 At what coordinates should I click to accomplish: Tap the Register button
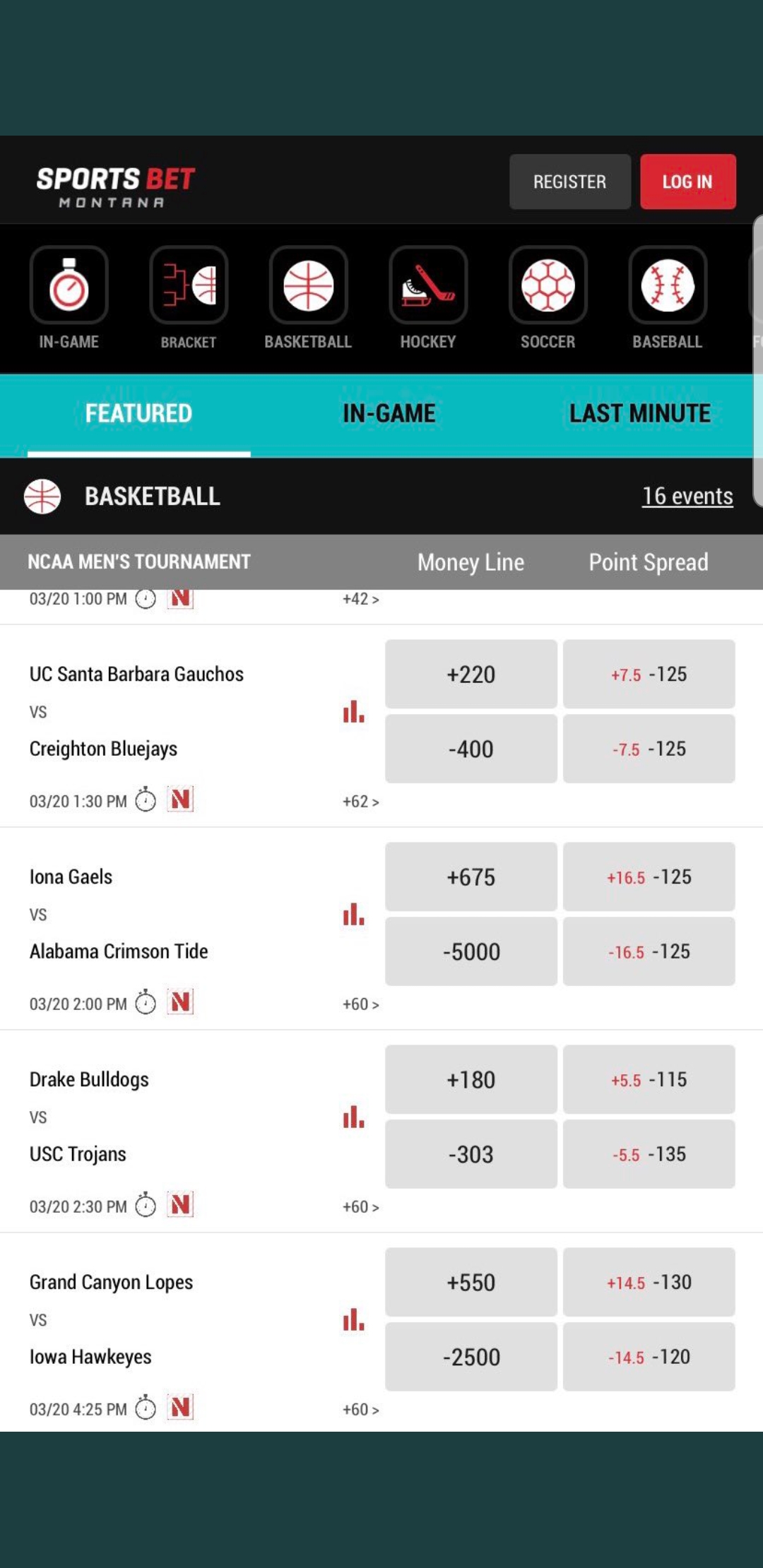click(x=569, y=182)
